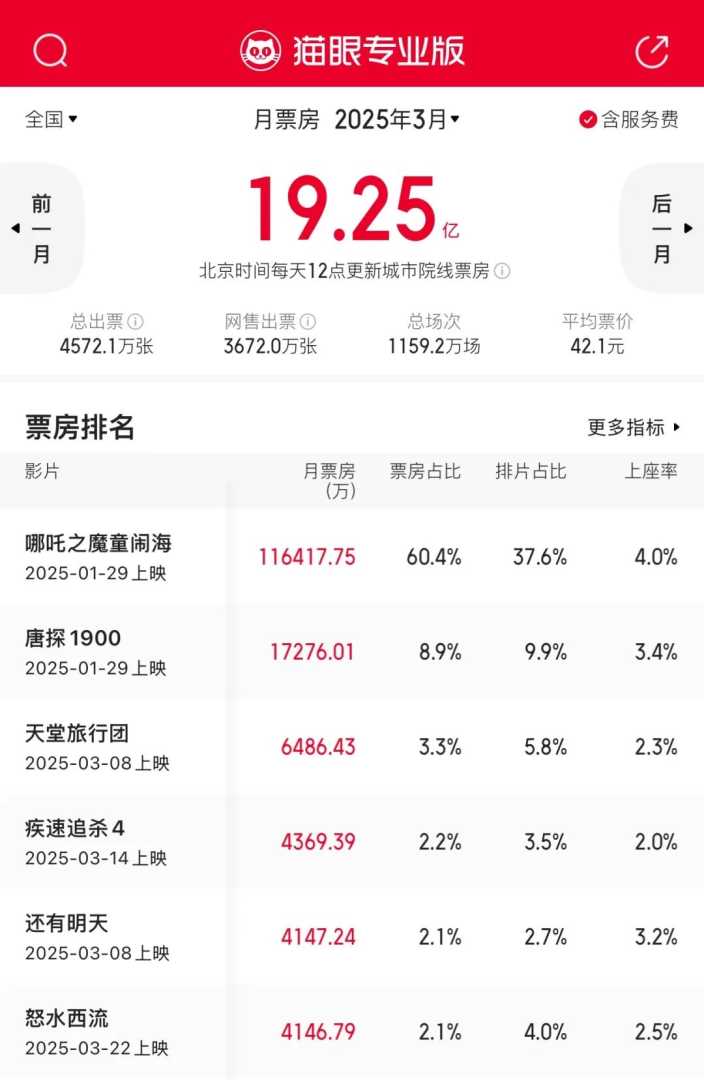Open 哪吒之魔童闹海 film details

point(98,543)
